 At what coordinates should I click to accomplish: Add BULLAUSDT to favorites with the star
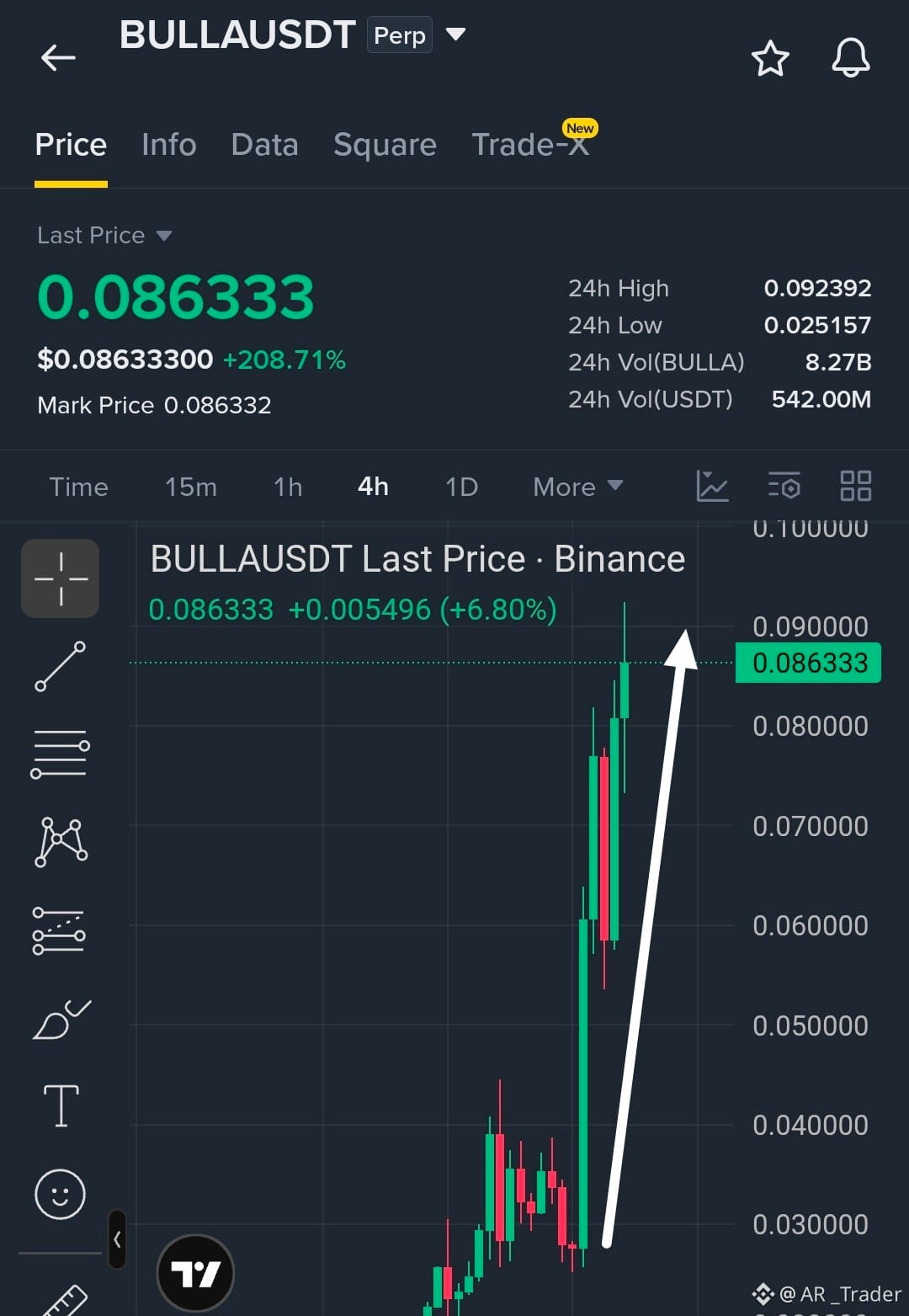click(769, 58)
